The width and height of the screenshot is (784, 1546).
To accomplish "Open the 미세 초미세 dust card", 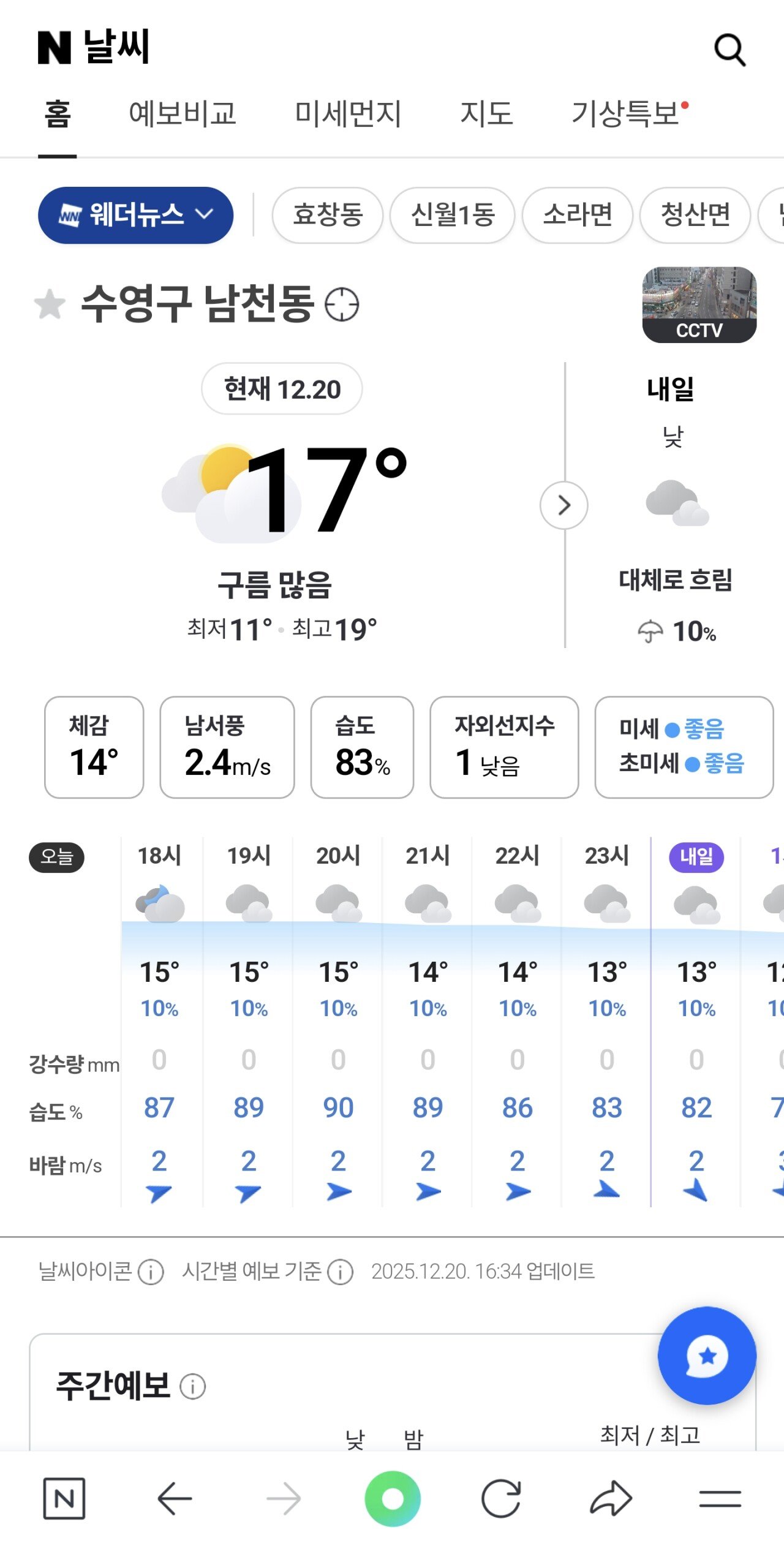I will pyautogui.click(x=684, y=747).
